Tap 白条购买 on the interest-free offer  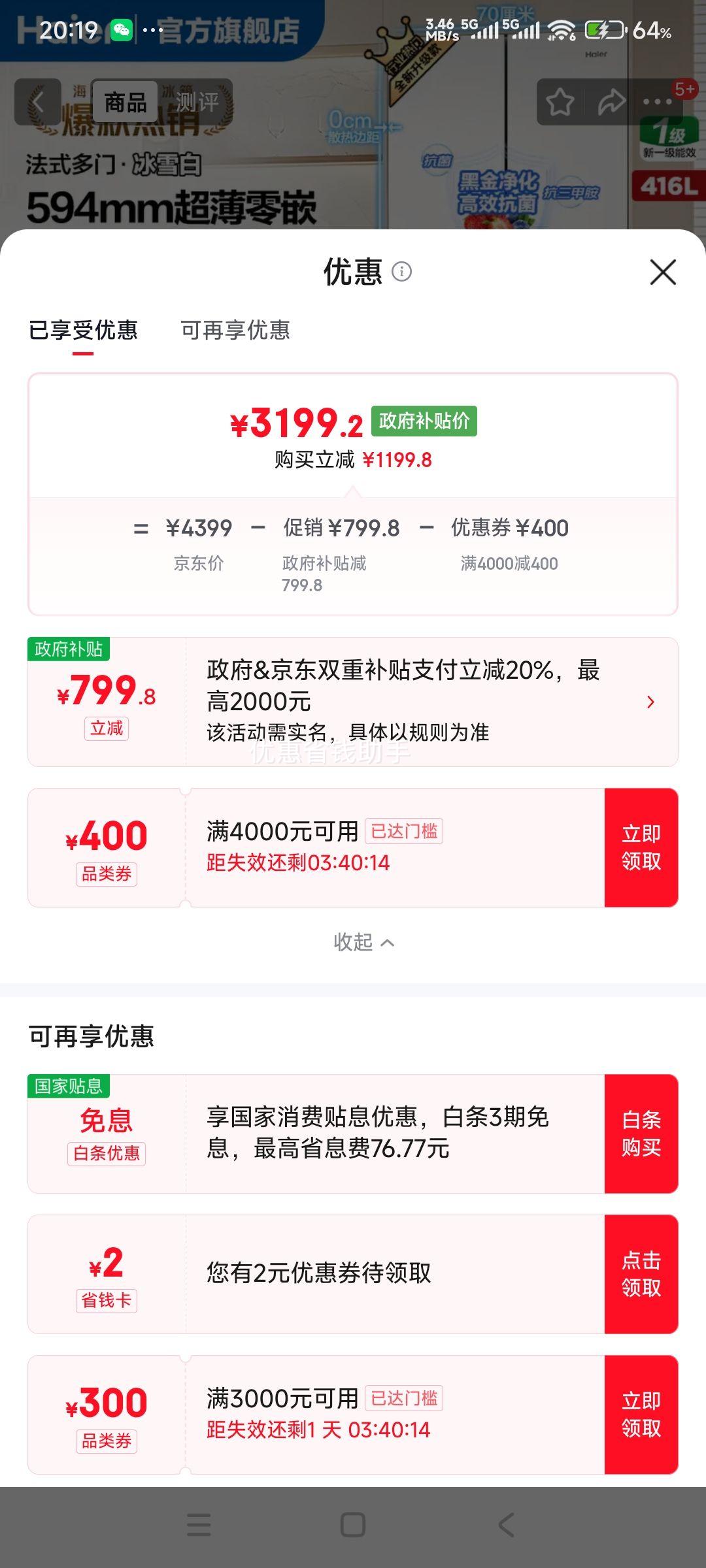[x=641, y=1134]
